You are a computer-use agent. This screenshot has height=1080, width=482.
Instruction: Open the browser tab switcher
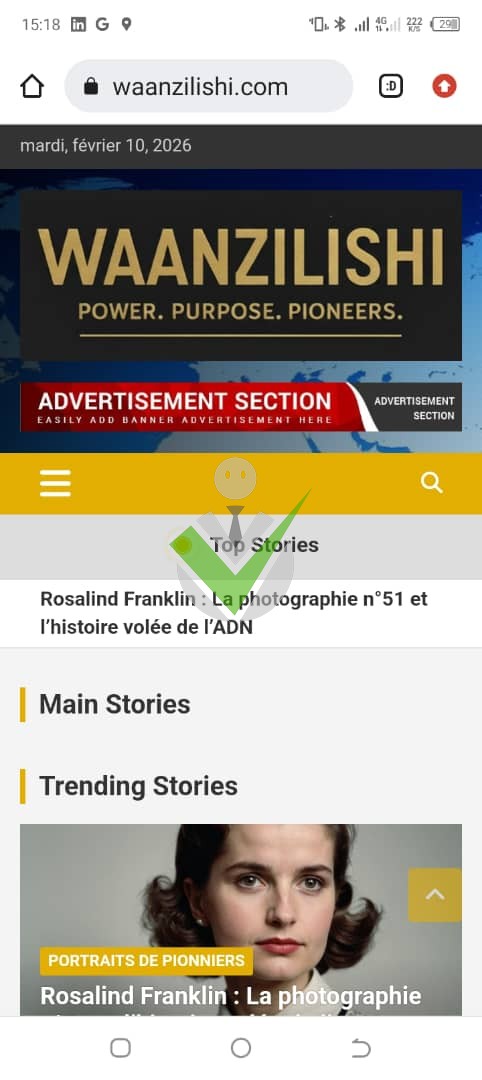pyautogui.click(x=391, y=86)
